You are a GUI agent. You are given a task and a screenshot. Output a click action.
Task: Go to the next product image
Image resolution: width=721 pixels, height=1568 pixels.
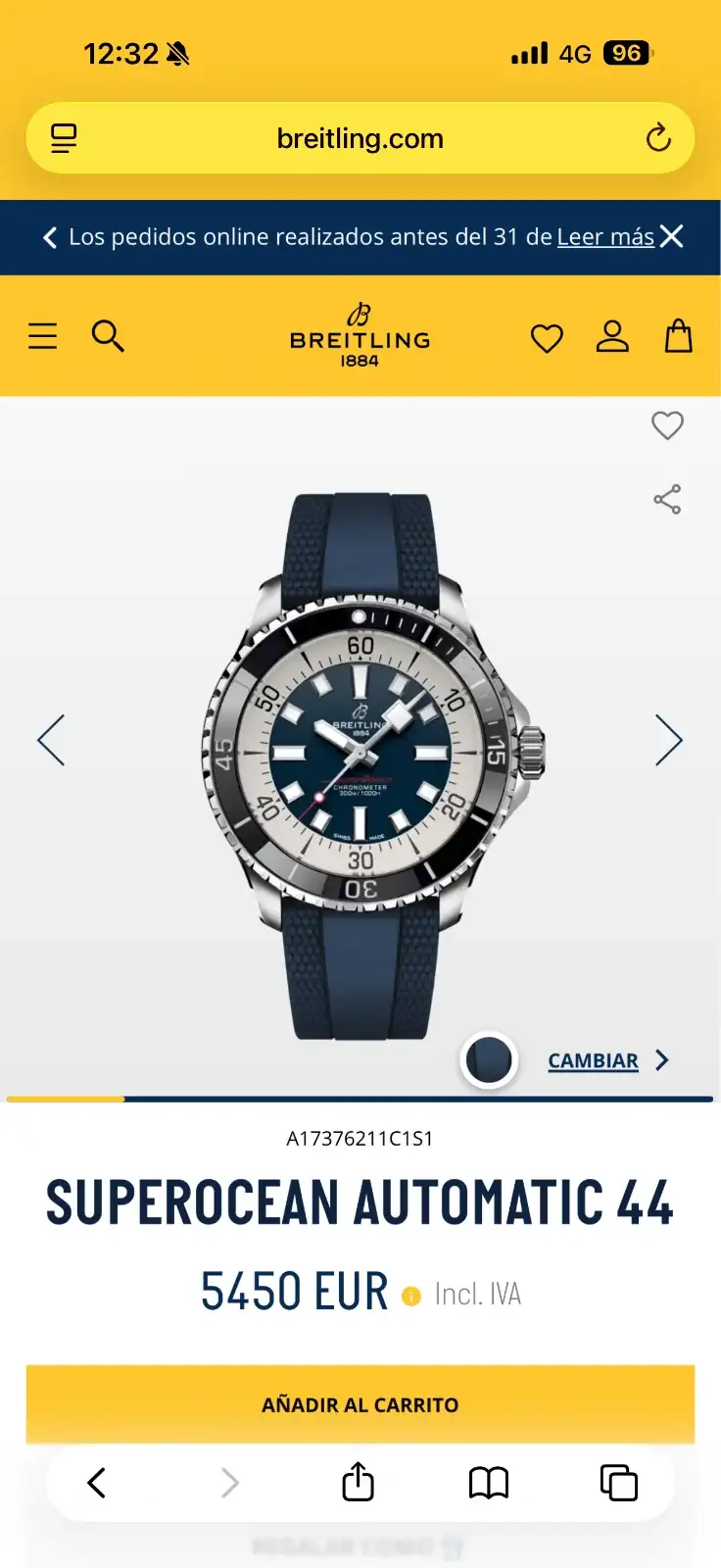click(x=668, y=740)
